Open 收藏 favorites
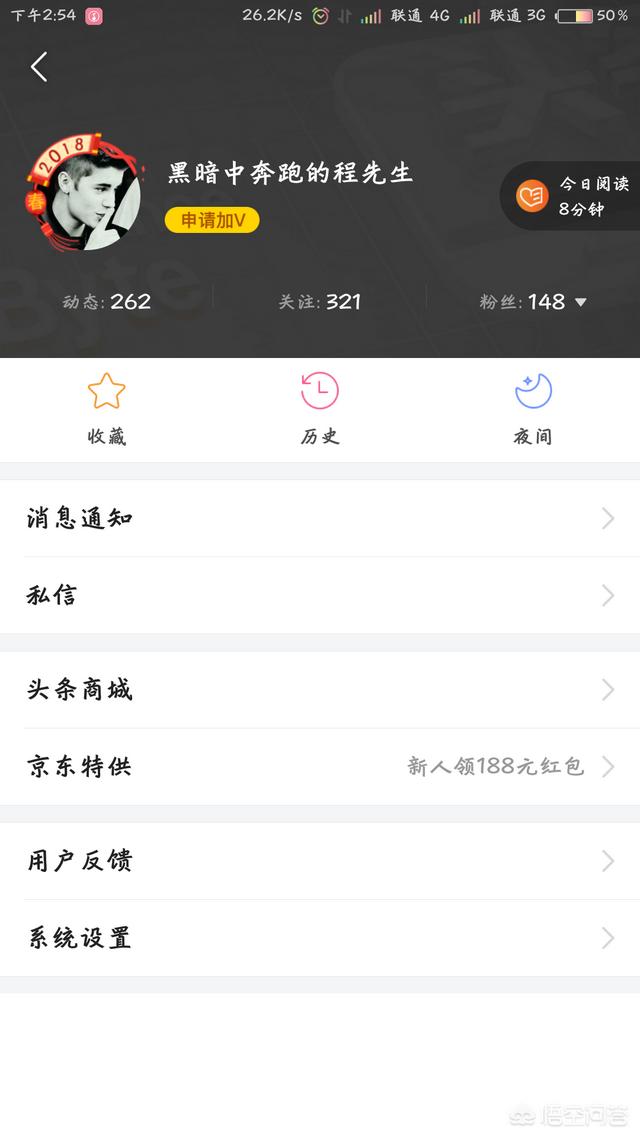This screenshot has width=640, height=1138. [106, 408]
